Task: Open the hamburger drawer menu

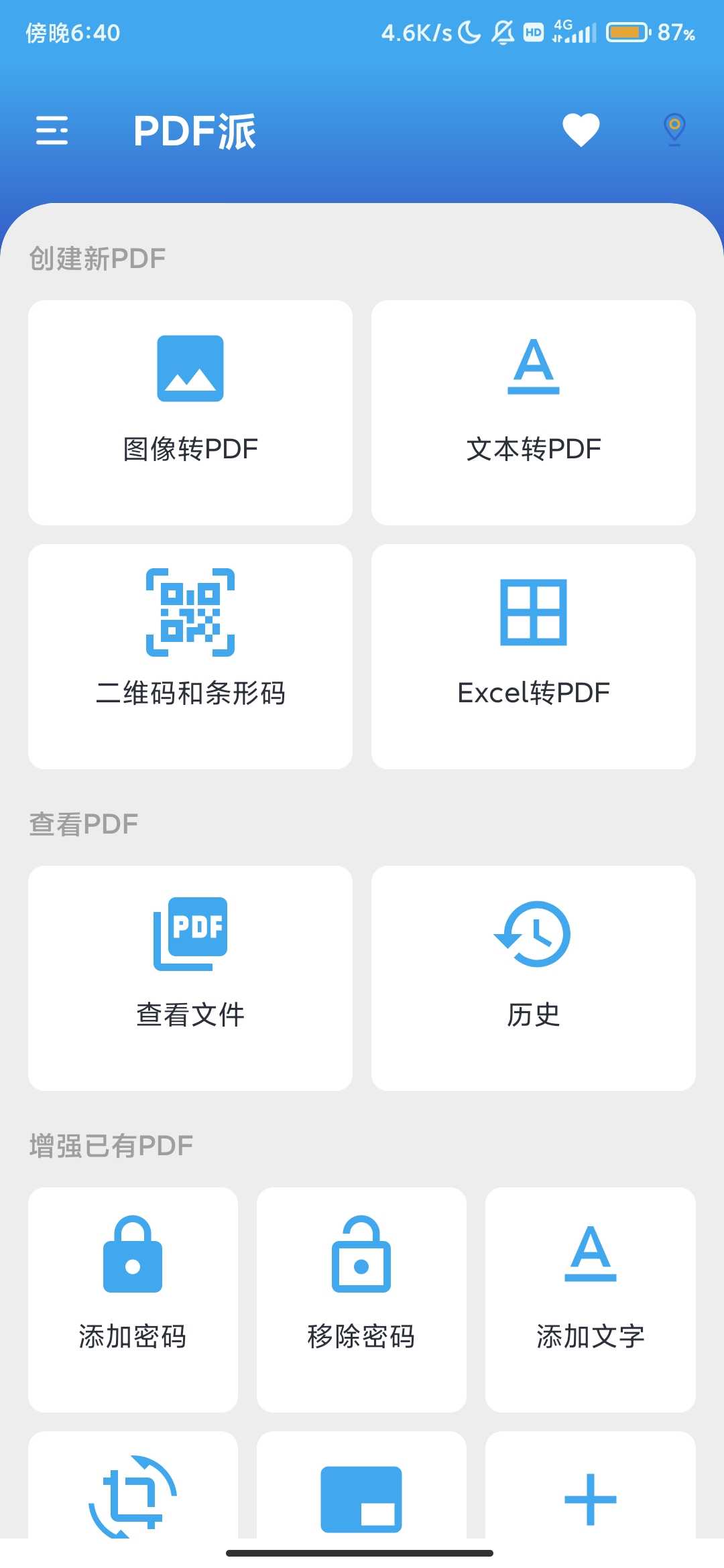Action: click(x=52, y=131)
